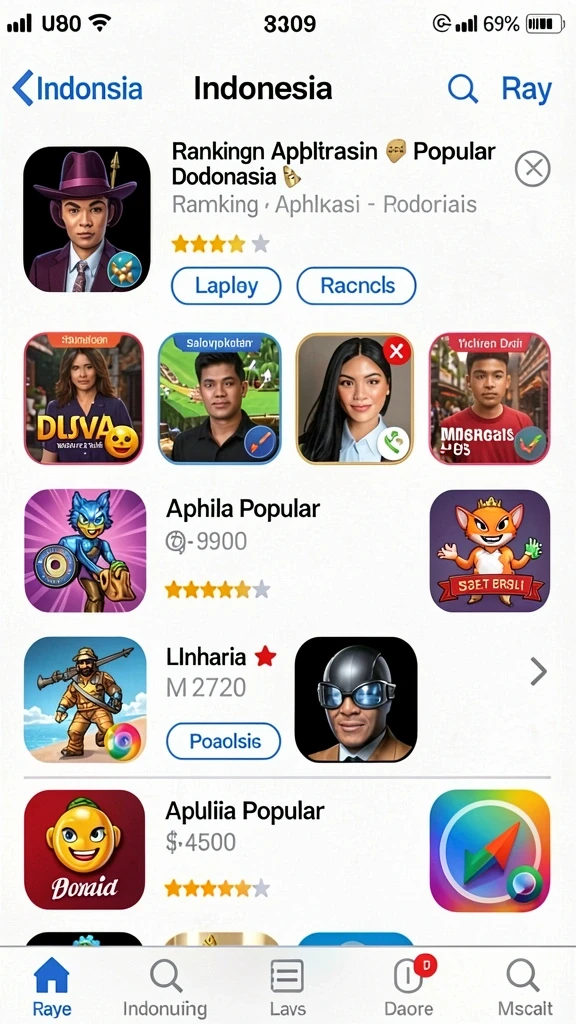Open the search magnifier in the top bar
The height and width of the screenshot is (1024, 576).
click(462, 88)
